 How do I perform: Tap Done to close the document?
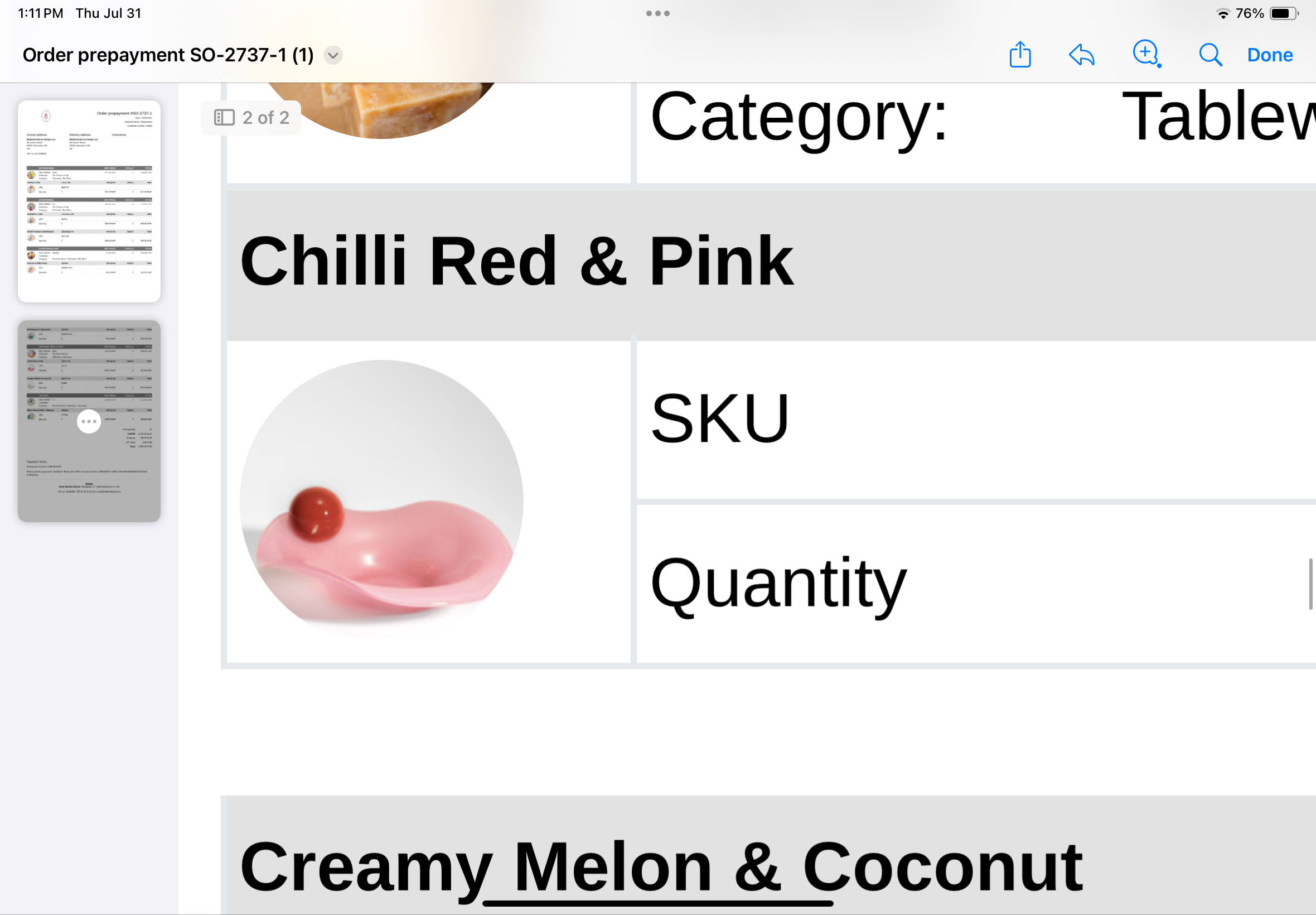(1270, 55)
